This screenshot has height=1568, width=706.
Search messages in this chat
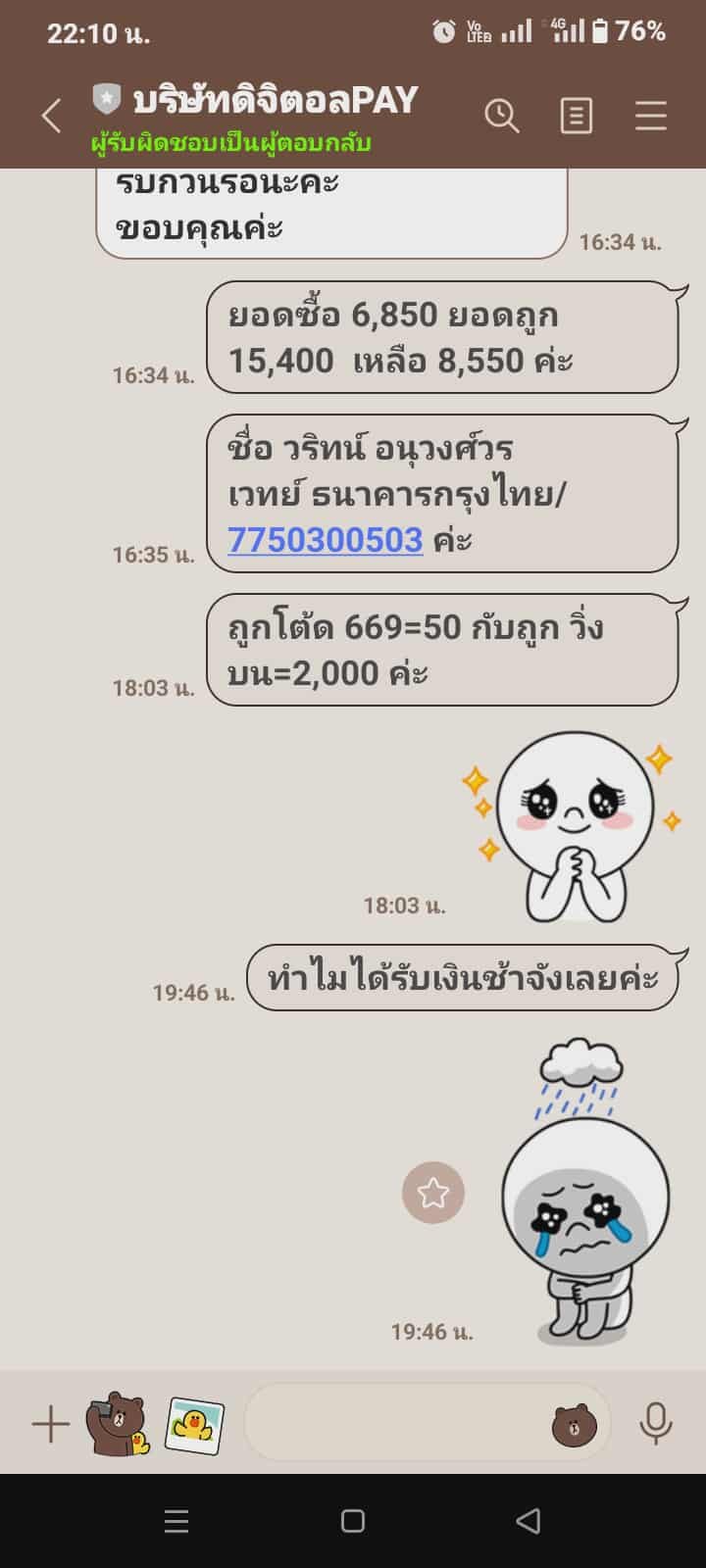pos(501,116)
